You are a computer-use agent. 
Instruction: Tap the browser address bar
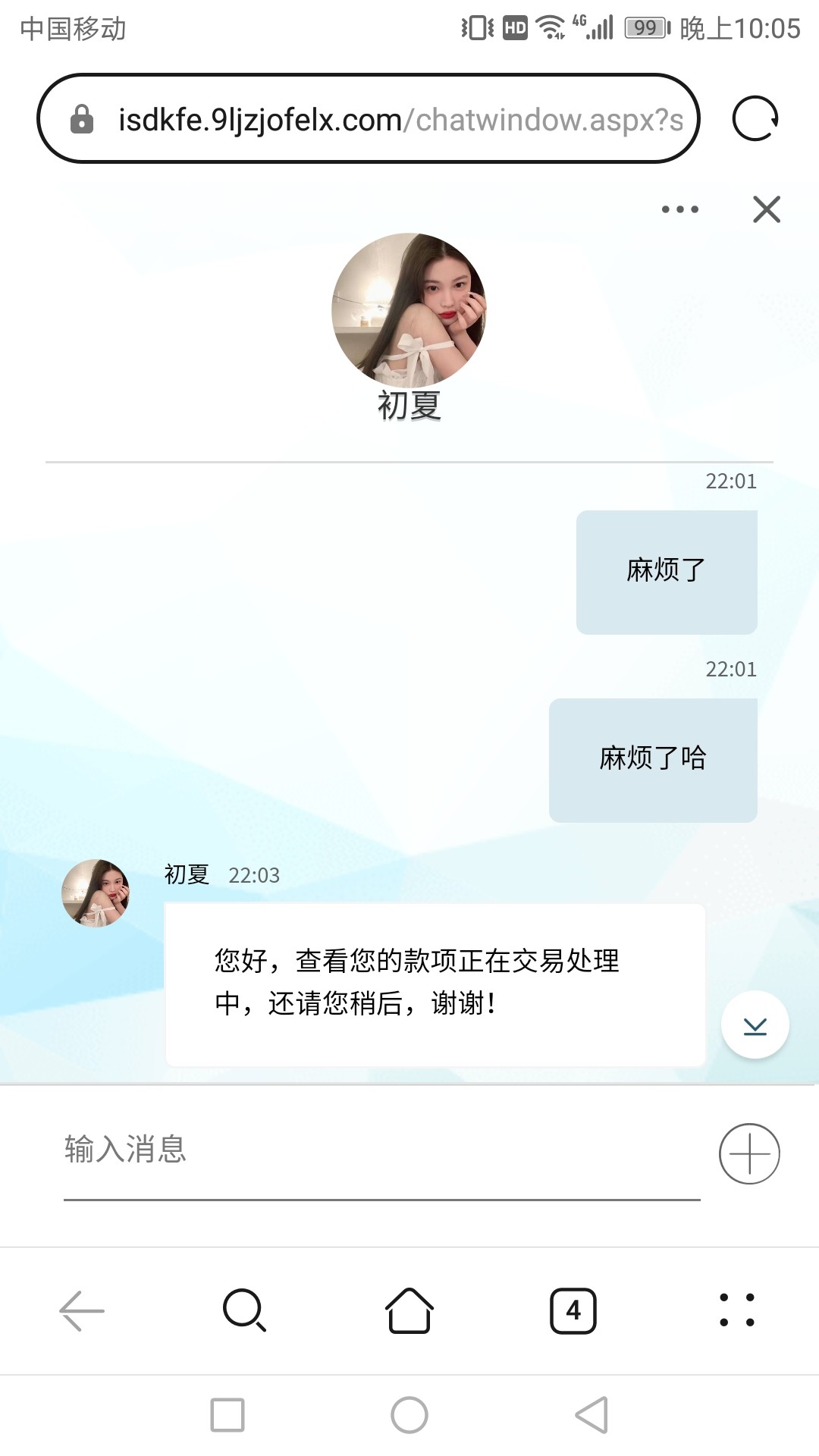368,119
